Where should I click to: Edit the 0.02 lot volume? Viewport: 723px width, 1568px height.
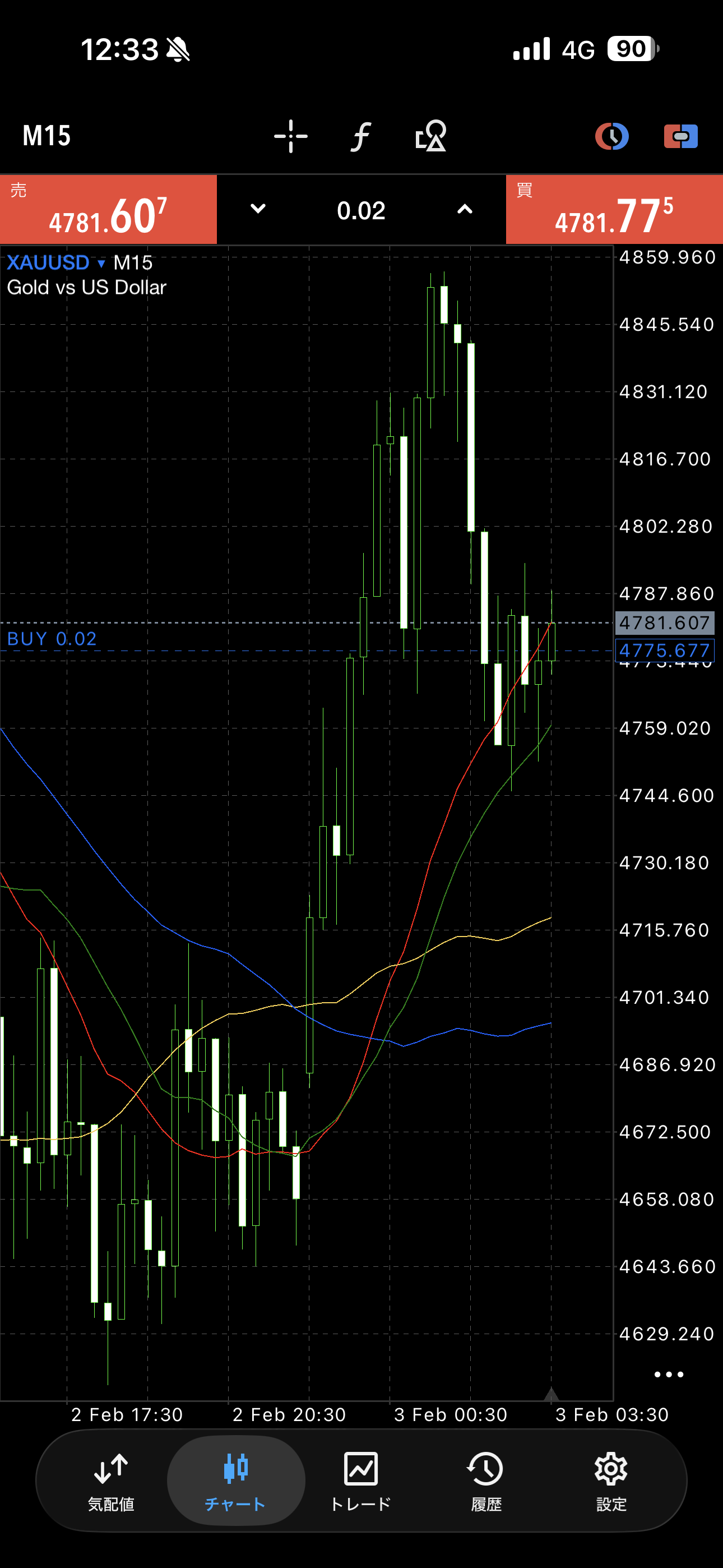361,211
